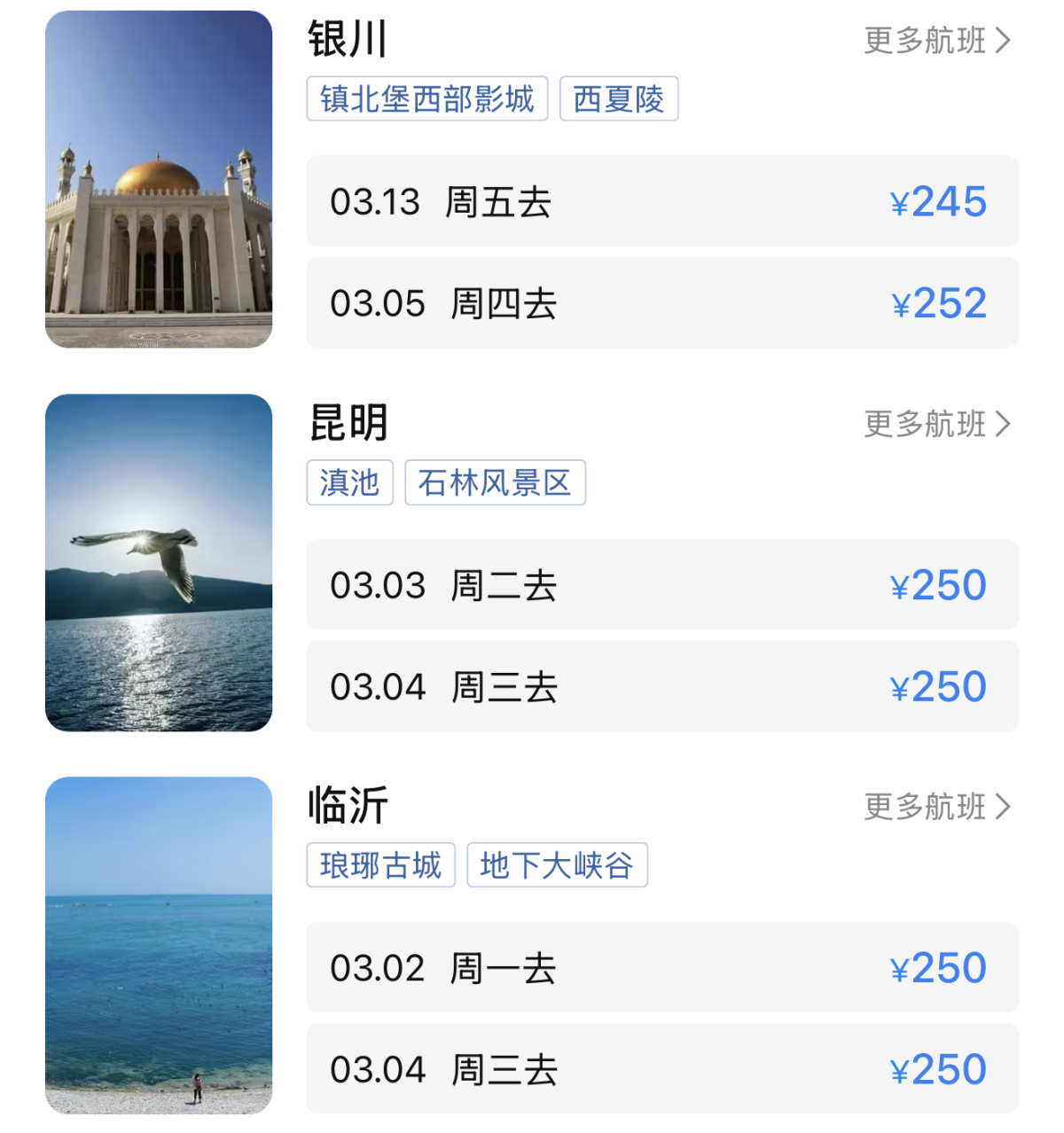The width and height of the screenshot is (1064, 1133).
Task: Open the 银川 mosque photo
Action: click(x=159, y=179)
